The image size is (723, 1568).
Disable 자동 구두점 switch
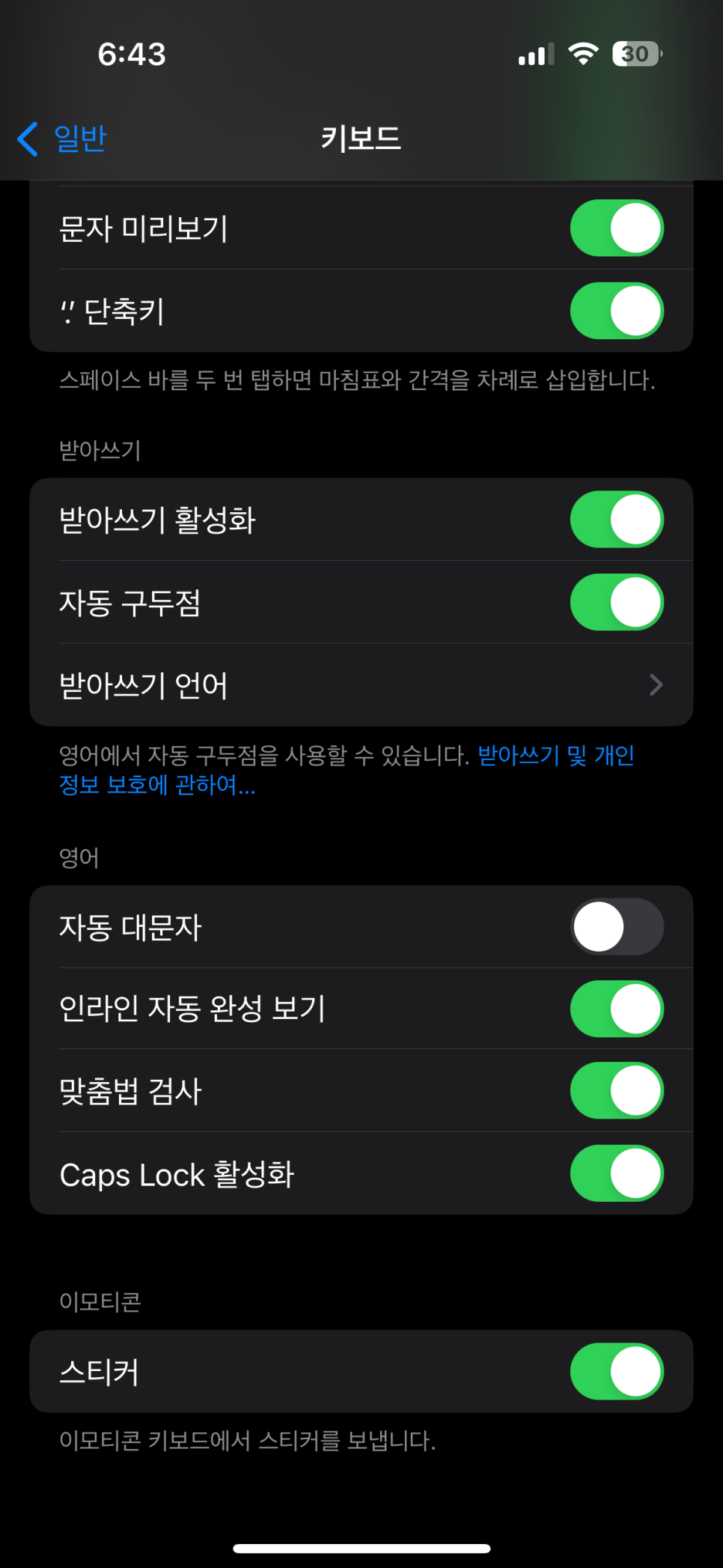point(617,602)
